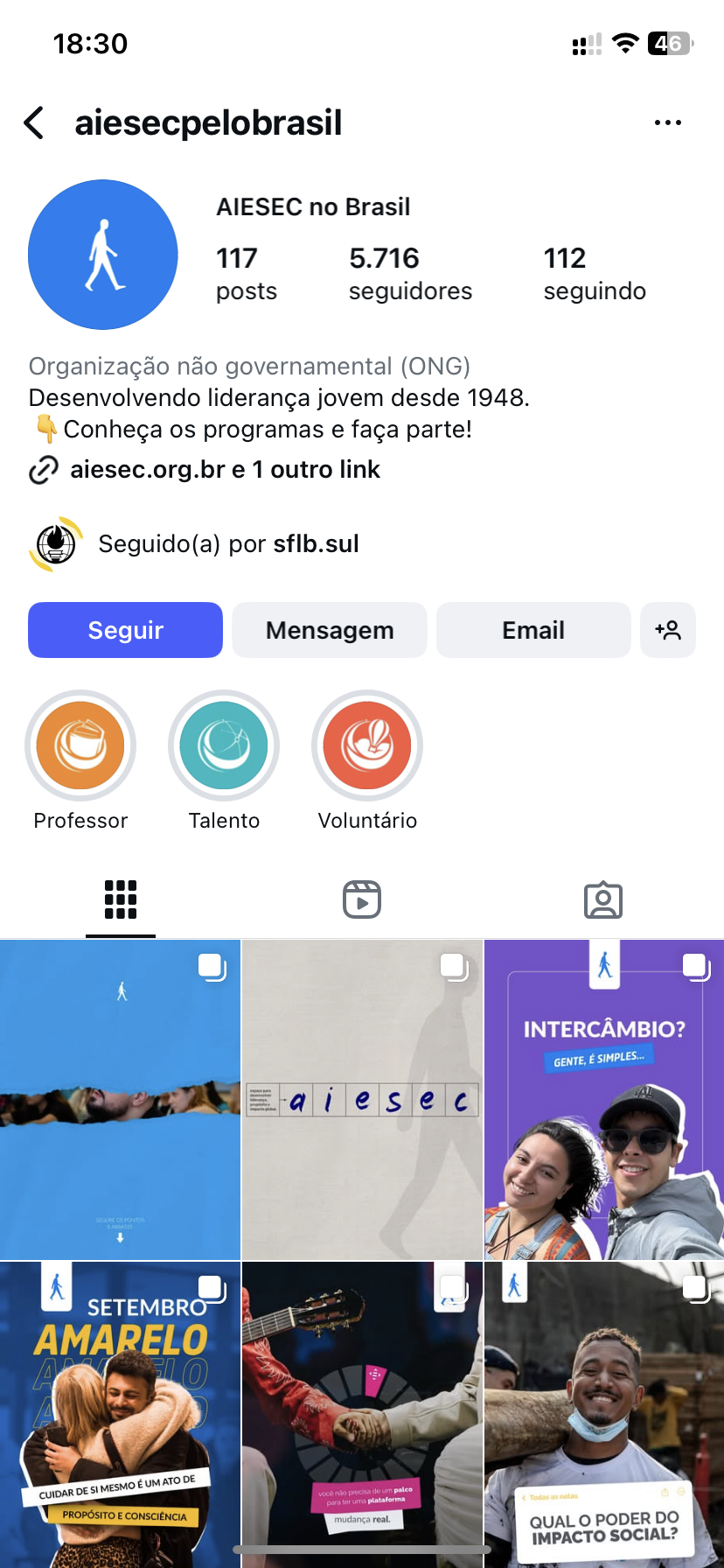The height and width of the screenshot is (1568, 724).
Task: Open the 5.716 seguidores list
Action: (x=409, y=273)
